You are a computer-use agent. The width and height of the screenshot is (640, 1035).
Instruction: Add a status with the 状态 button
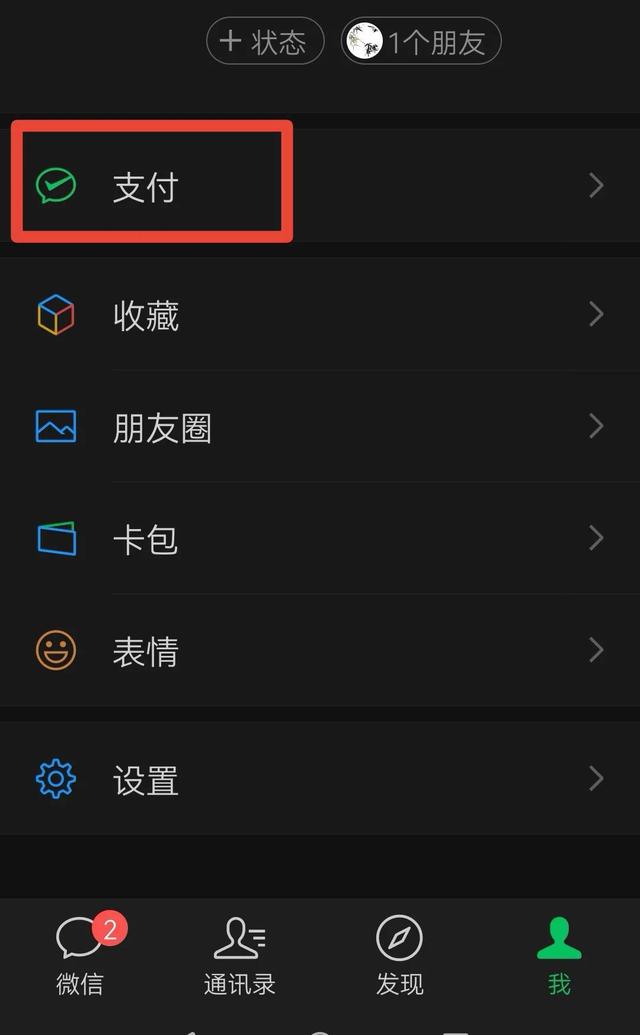pos(265,41)
